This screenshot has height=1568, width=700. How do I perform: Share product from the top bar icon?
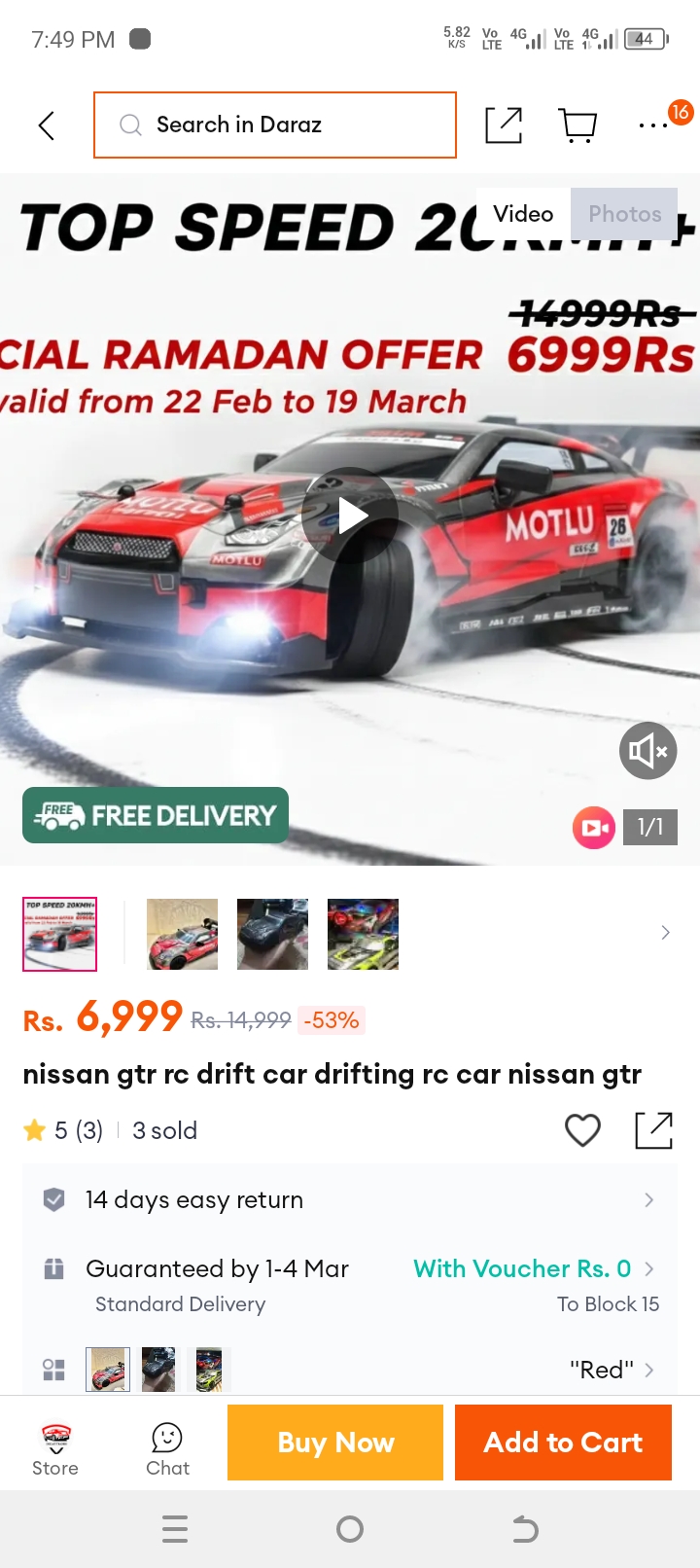[x=504, y=125]
